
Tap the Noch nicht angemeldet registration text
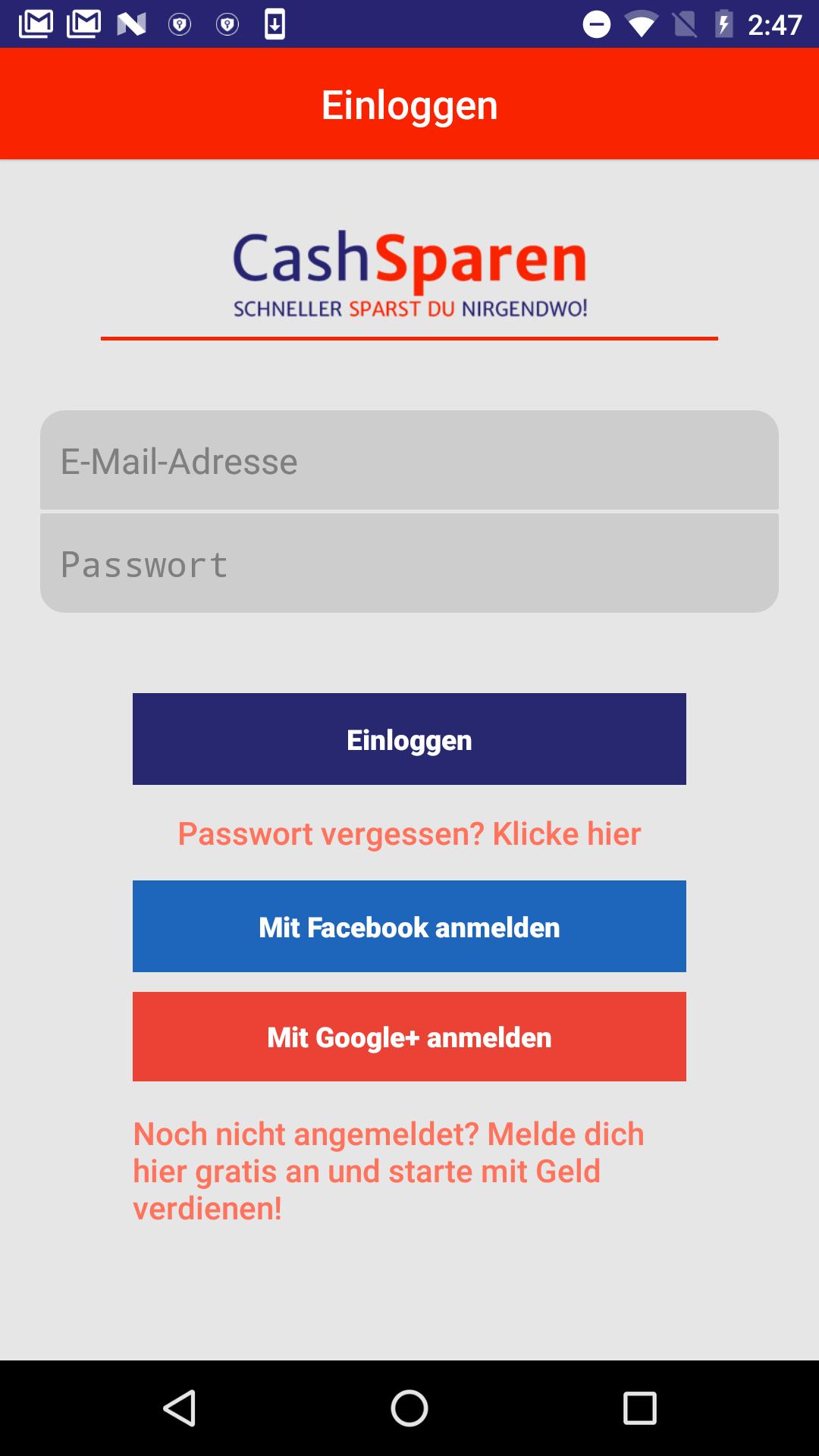388,1168
